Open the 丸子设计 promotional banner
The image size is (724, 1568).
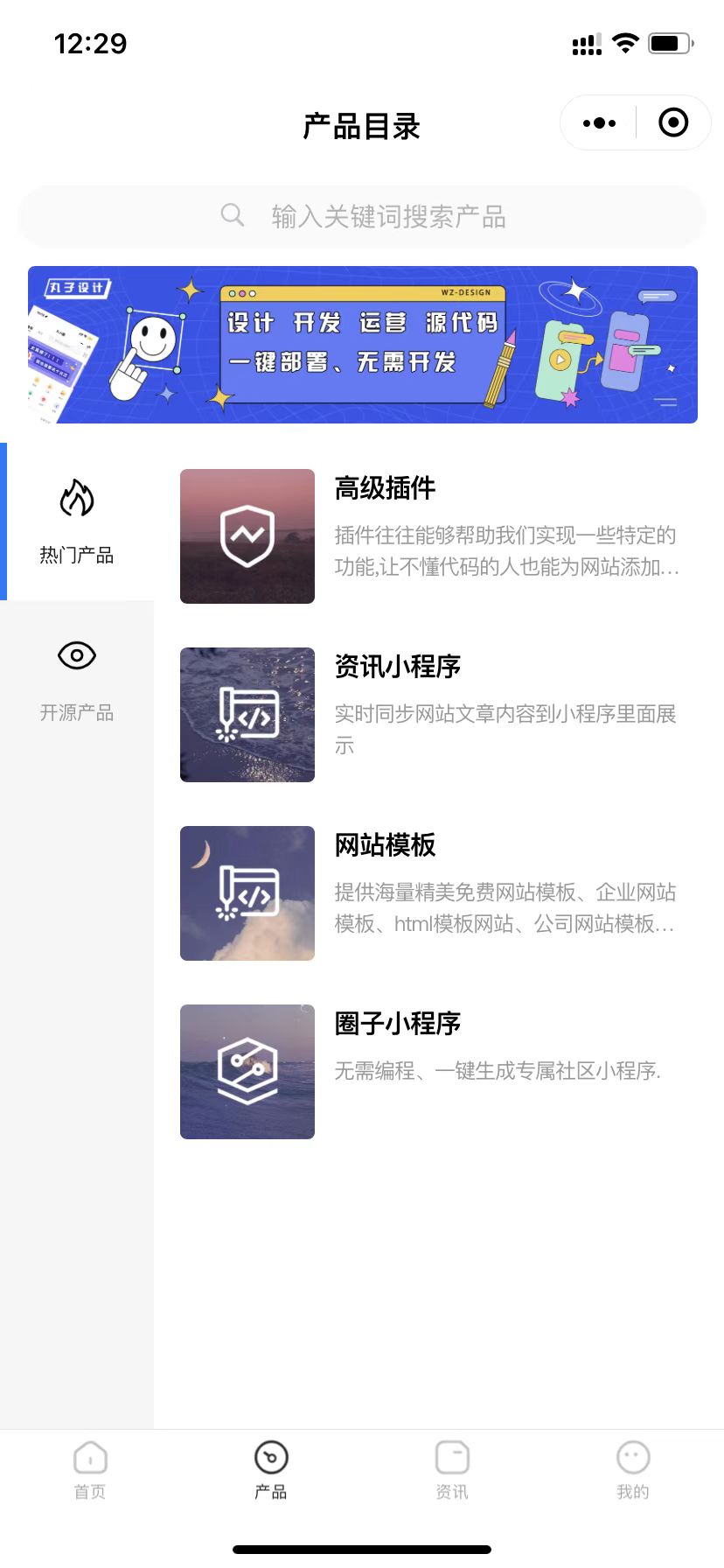point(362,345)
